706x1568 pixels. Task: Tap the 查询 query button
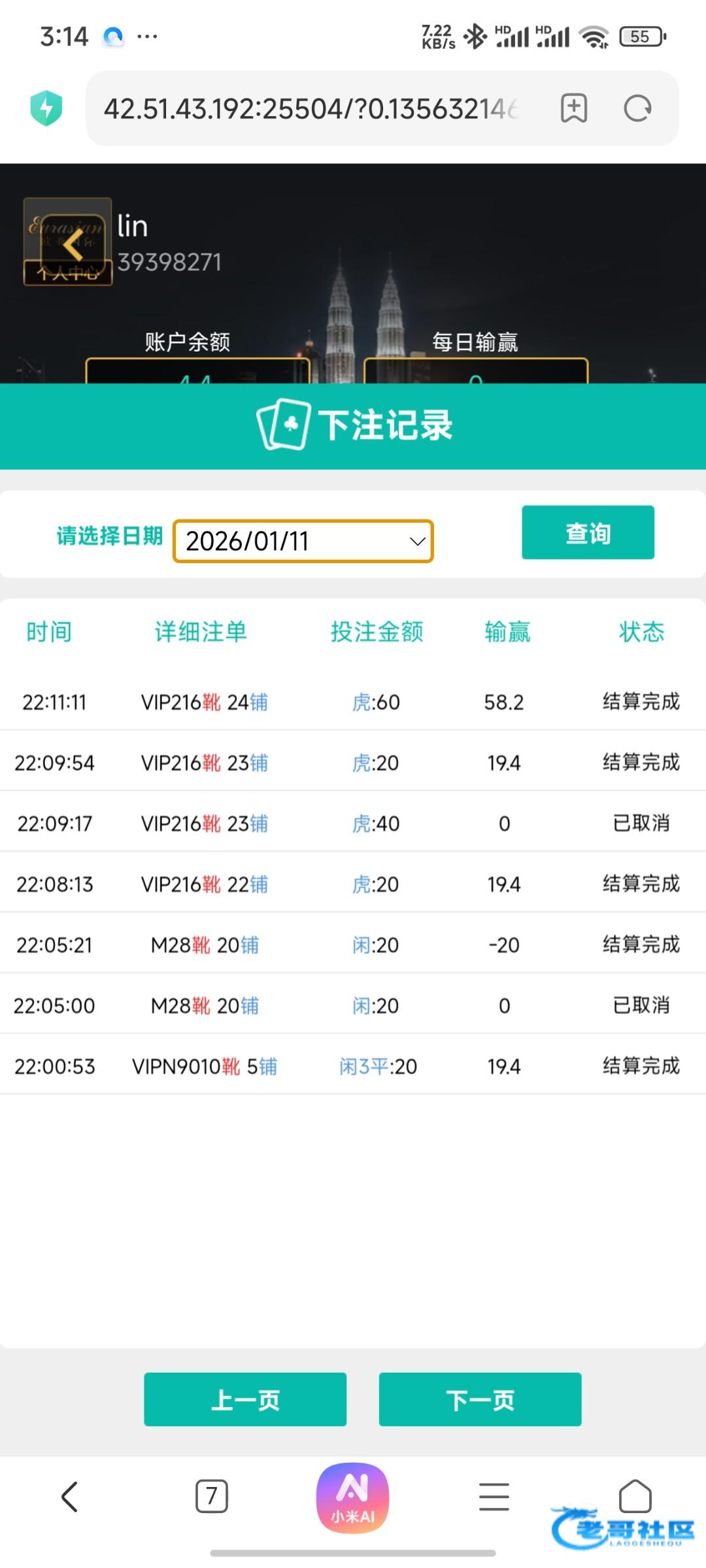coord(588,532)
